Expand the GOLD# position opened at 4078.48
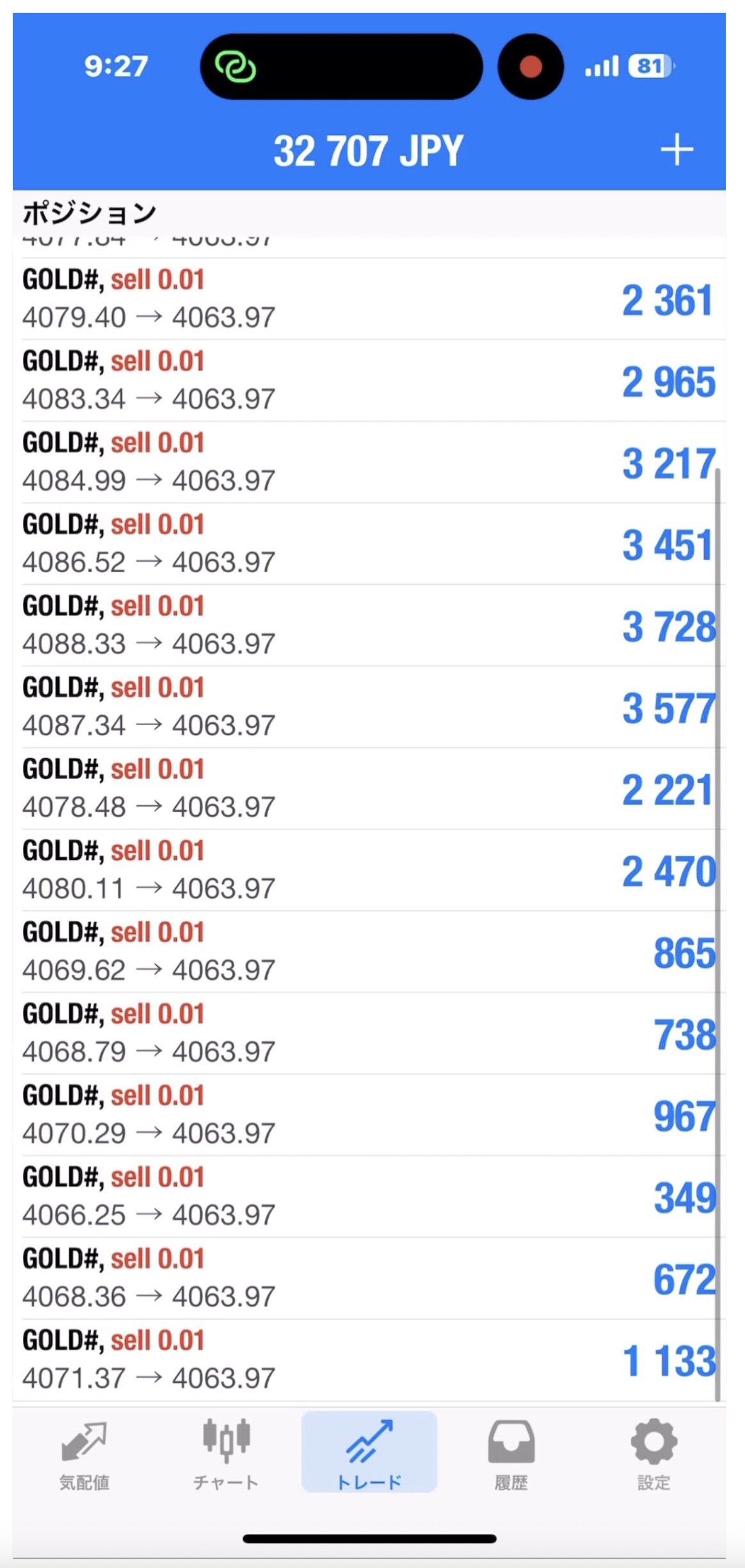Screen dimensions: 745x1568 369,788
